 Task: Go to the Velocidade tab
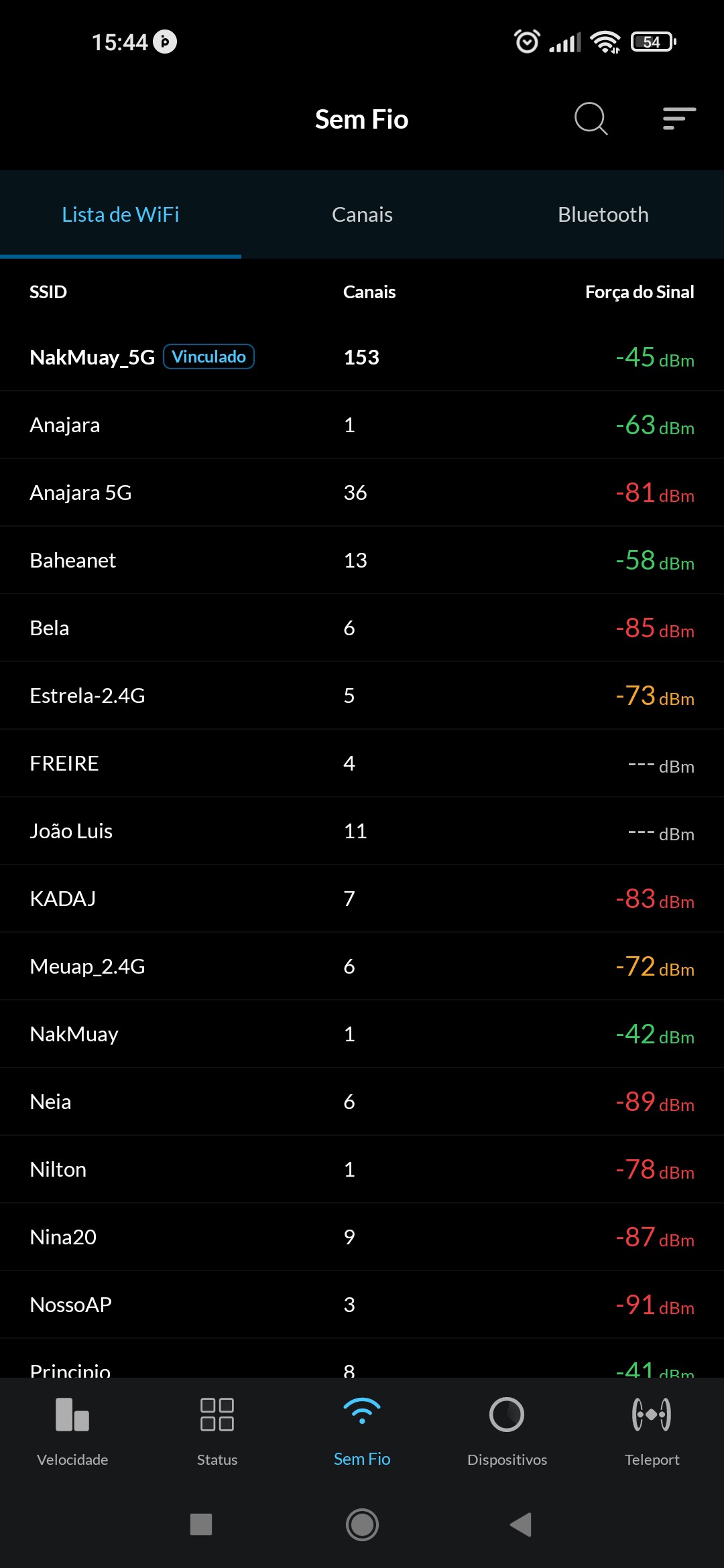(72, 1431)
